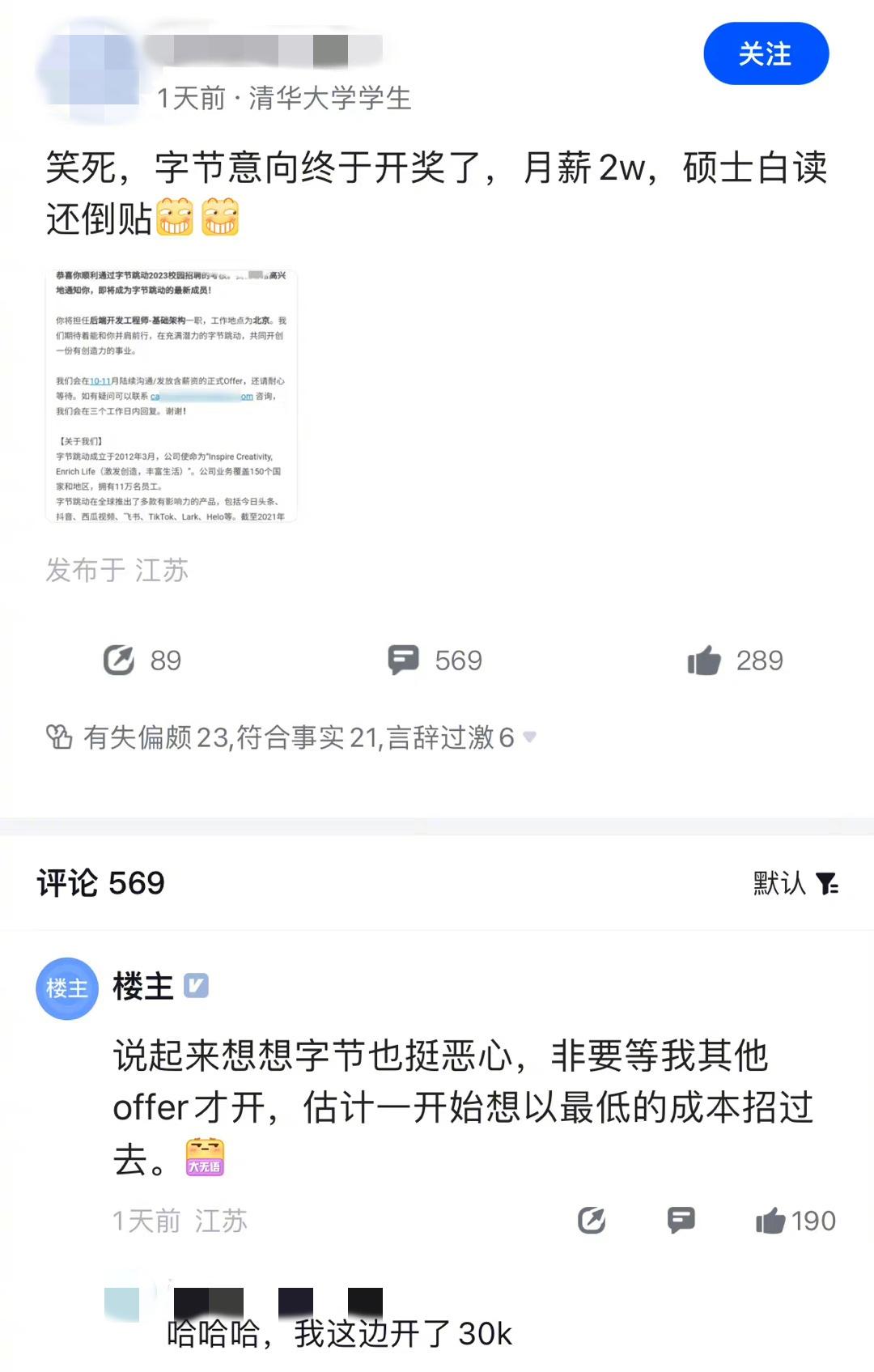Viewport: 874px width, 1372px height.
Task: Expand sentiment tags via the small down arrow
Action: [x=530, y=740]
